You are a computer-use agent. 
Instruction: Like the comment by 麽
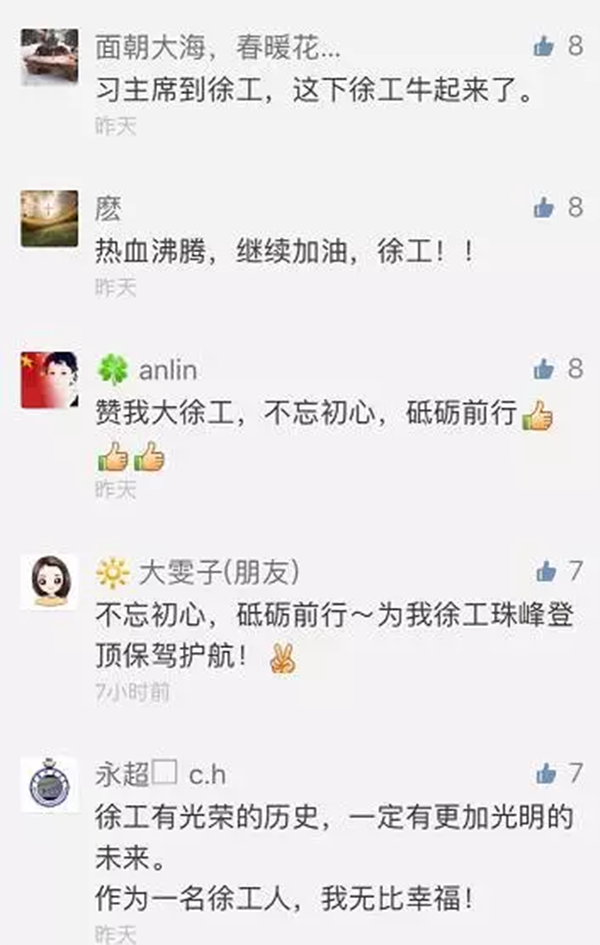click(x=544, y=207)
